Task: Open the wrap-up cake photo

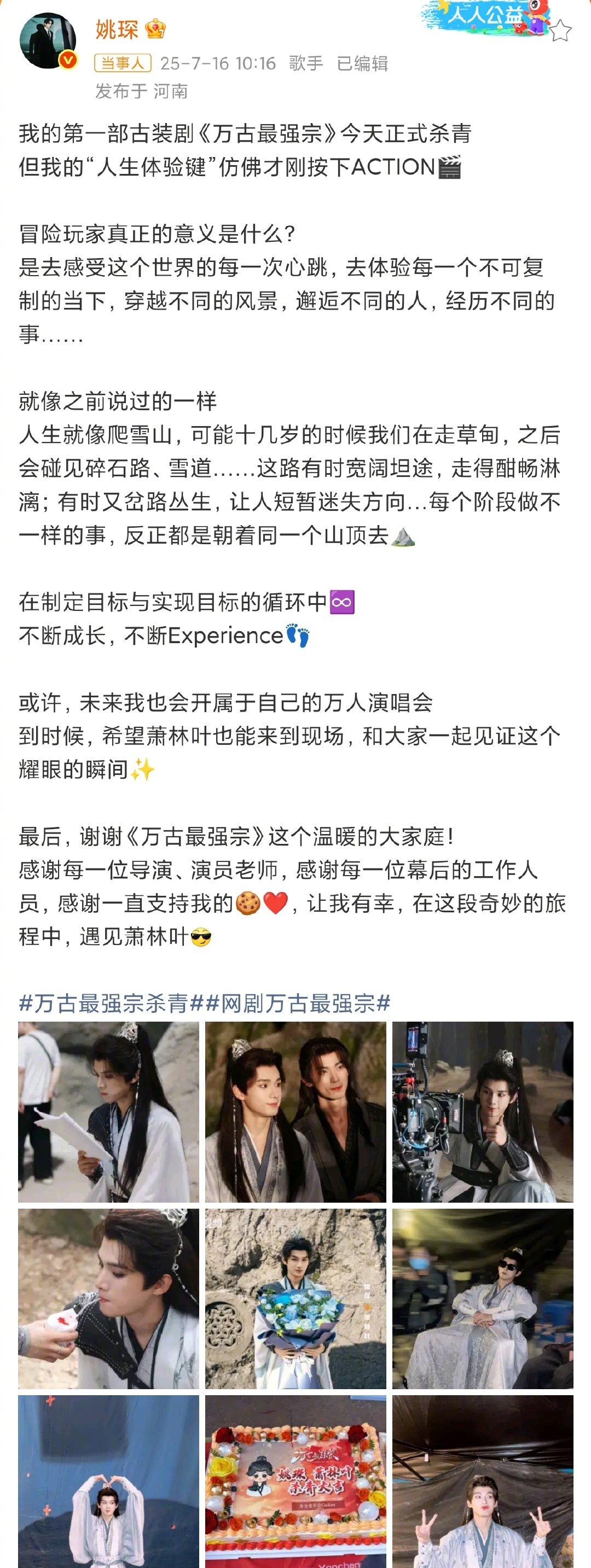Action: [x=296, y=1482]
